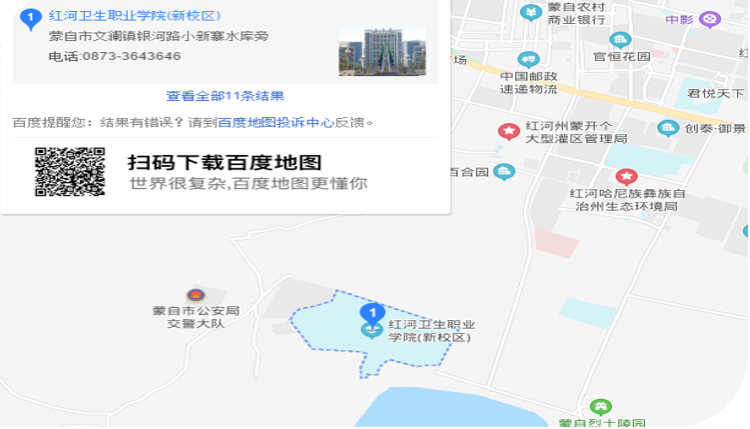This screenshot has height=429, width=750.
Task: Tap the blue marker 1 on the map
Action: coord(372,314)
